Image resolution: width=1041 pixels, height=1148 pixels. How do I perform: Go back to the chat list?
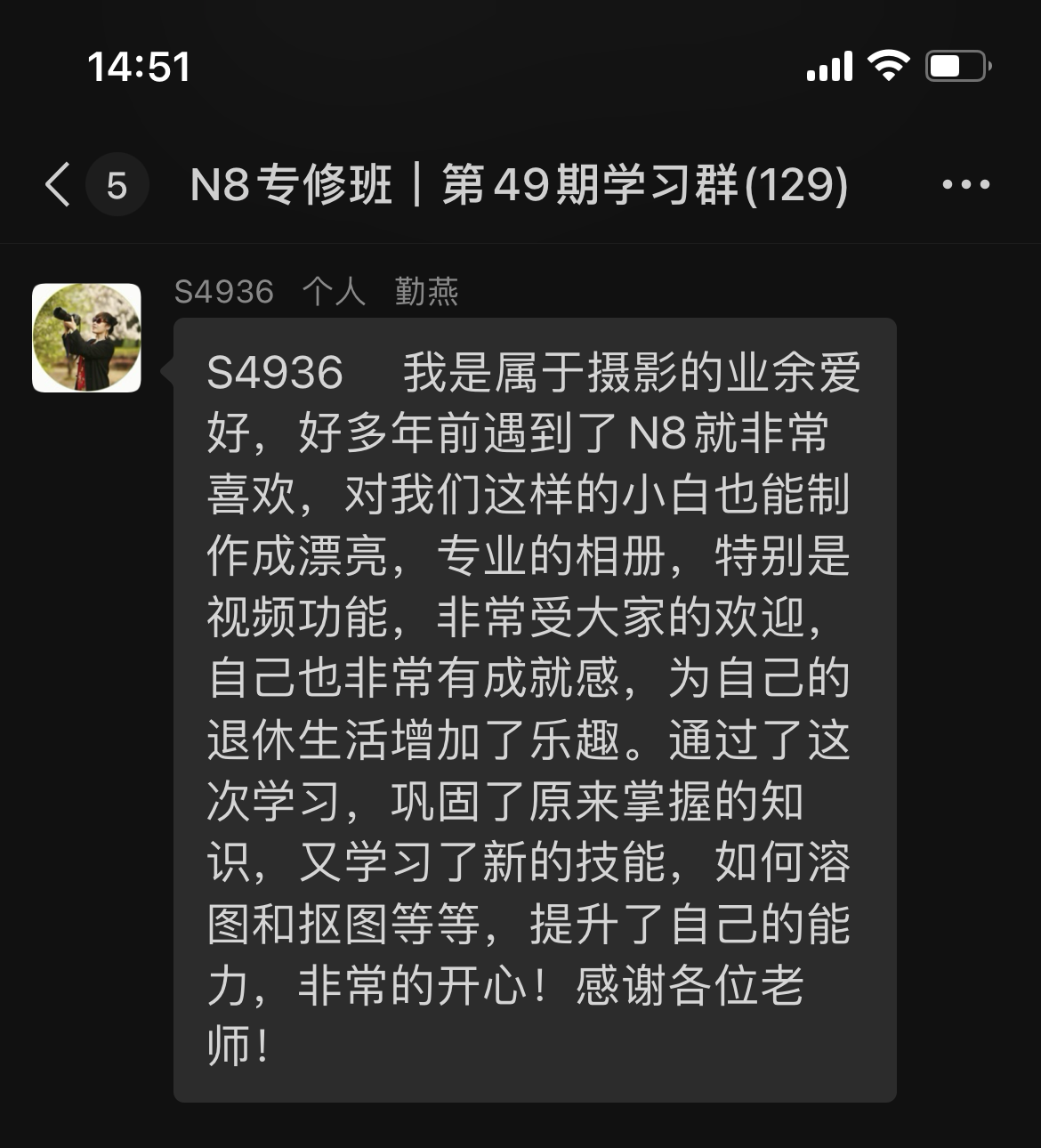59,185
